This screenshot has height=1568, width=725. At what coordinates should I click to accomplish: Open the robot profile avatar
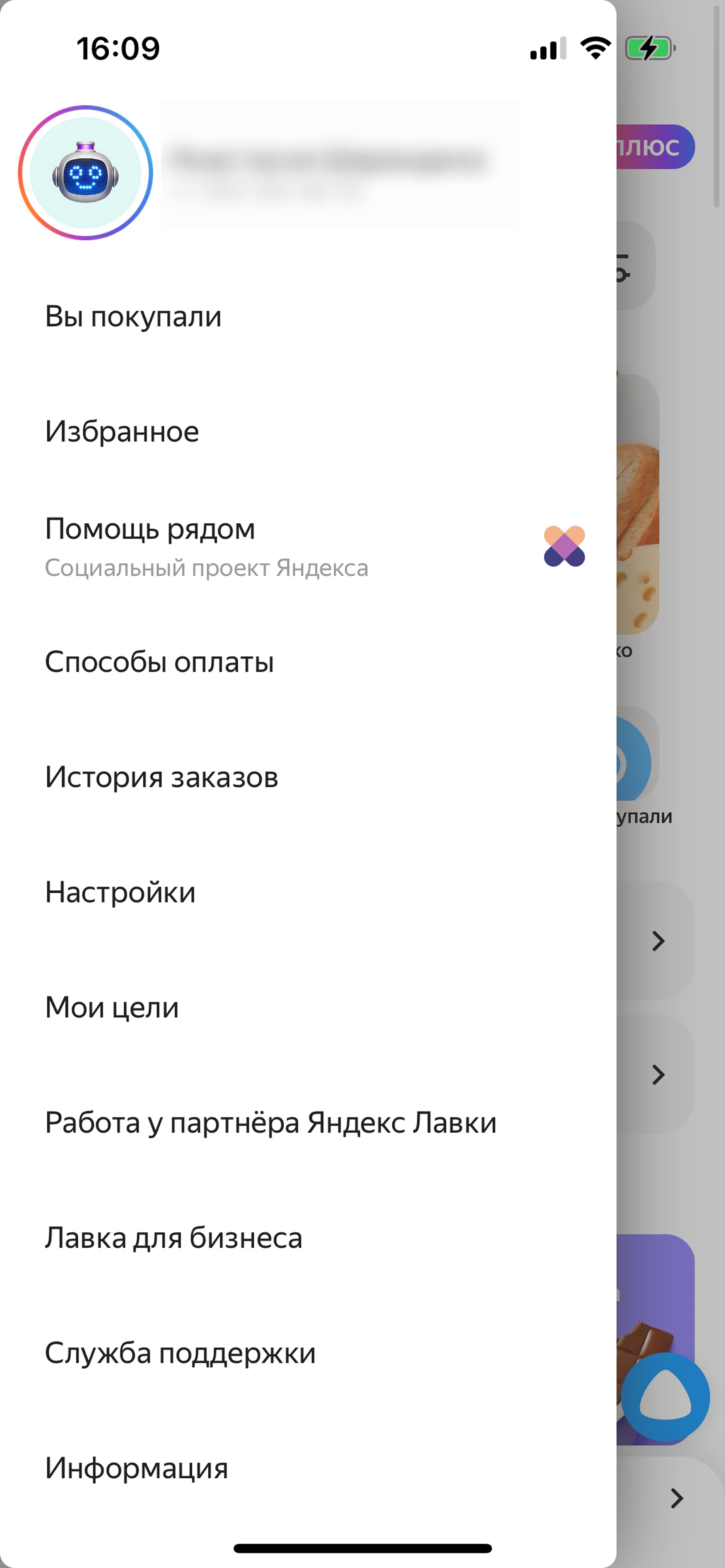[x=85, y=173]
